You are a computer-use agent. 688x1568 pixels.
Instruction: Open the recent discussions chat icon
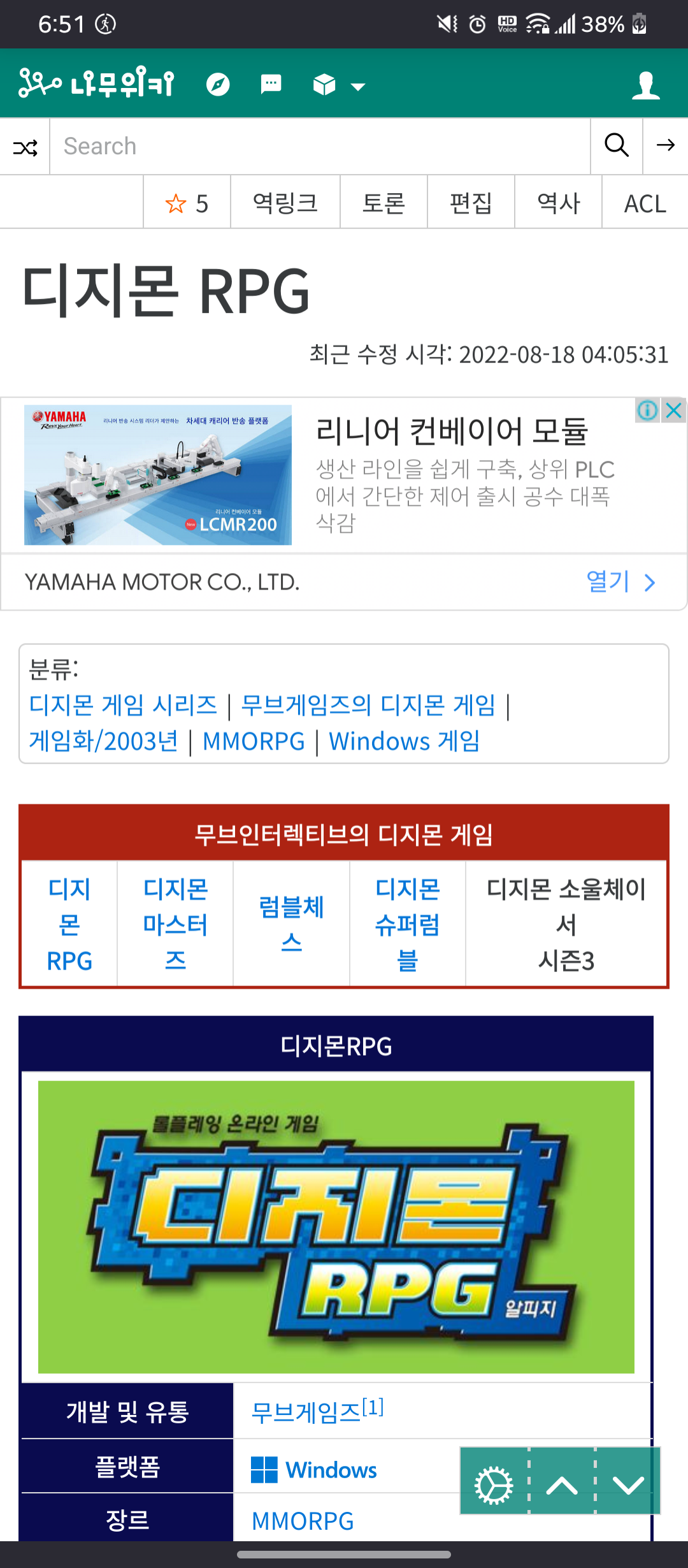click(x=271, y=84)
